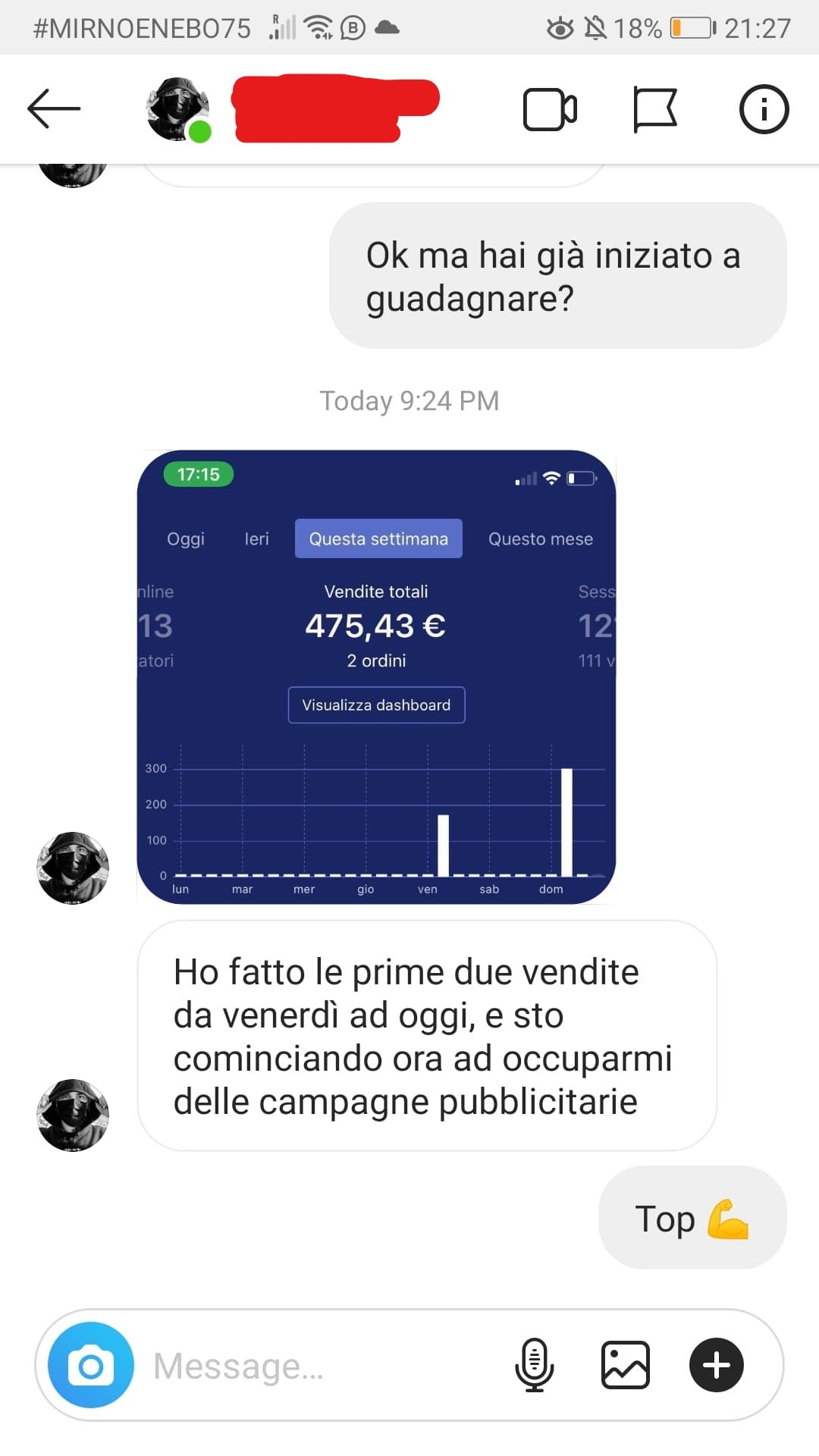Image resolution: width=819 pixels, height=1456 pixels.
Task: Tap the flag icon in header
Action: (x=654, y=110)
